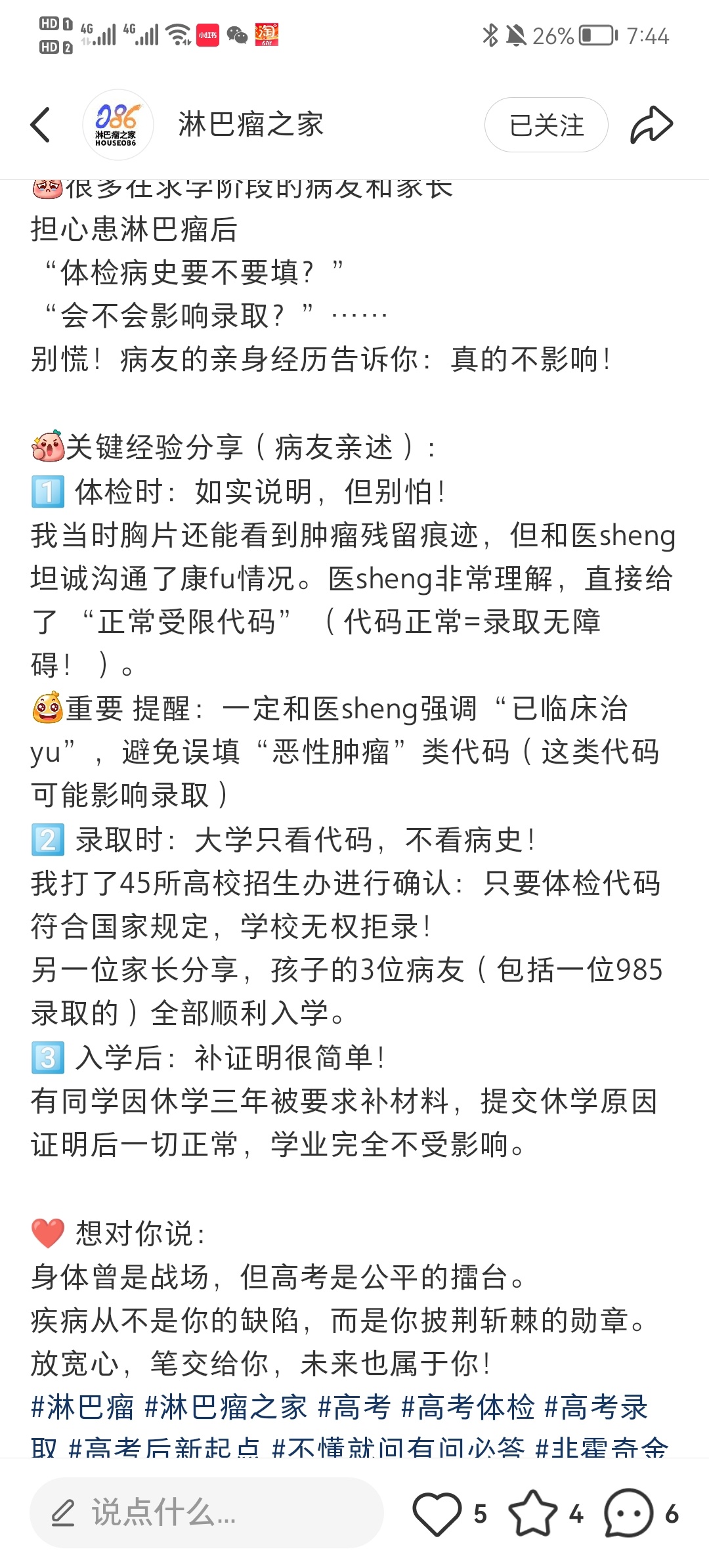Open hashtag #淋巴瘤
Screen dimensions: 709x1568
82,1407
